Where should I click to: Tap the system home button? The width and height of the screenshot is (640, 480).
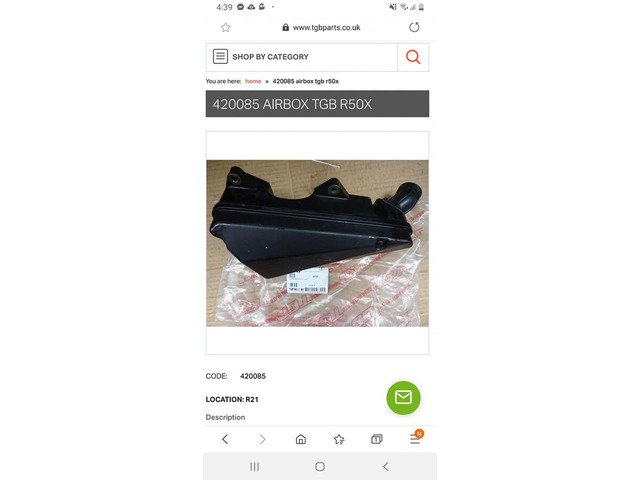pyautogui.click(x=320, y=466)
